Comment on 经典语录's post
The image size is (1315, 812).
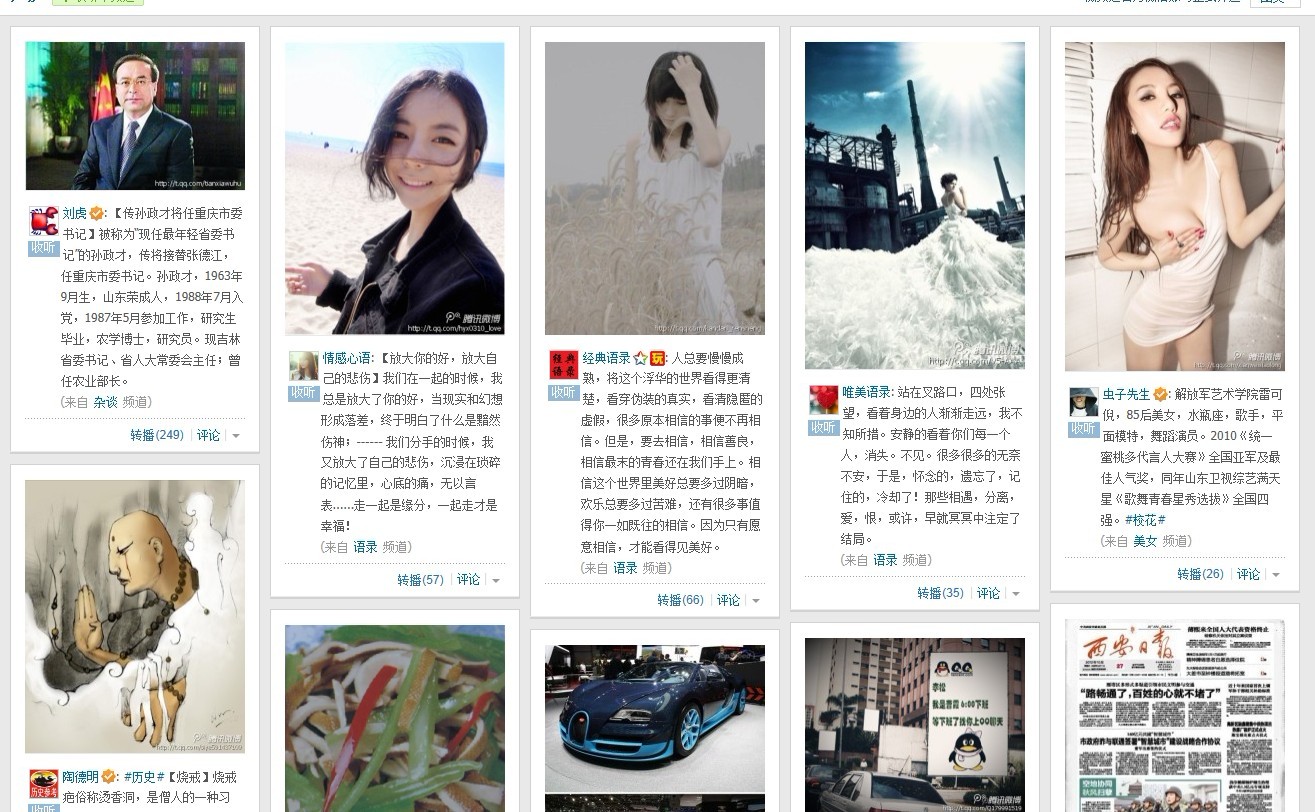(x=728, y=600)
